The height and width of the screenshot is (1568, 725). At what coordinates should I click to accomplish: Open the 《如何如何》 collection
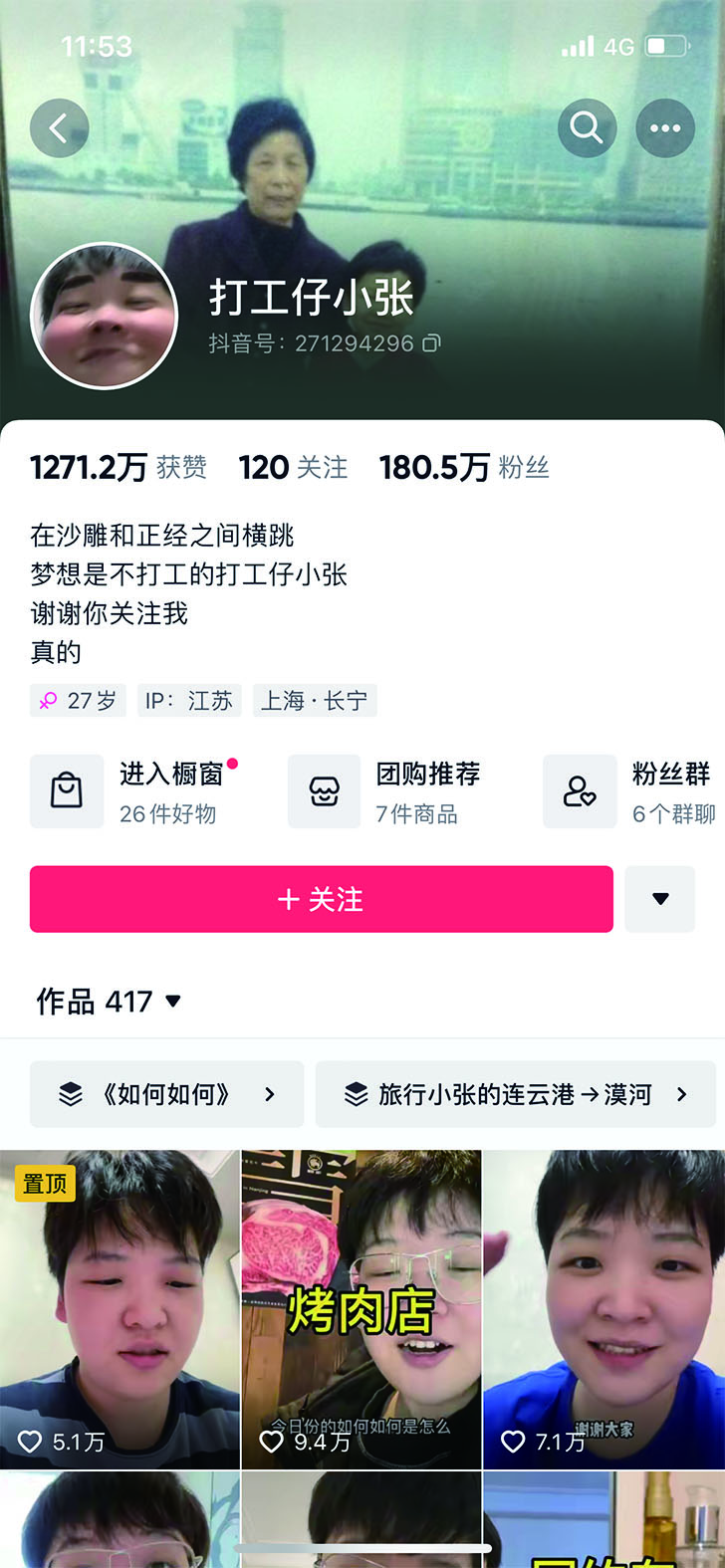(x=166, y=1094)
